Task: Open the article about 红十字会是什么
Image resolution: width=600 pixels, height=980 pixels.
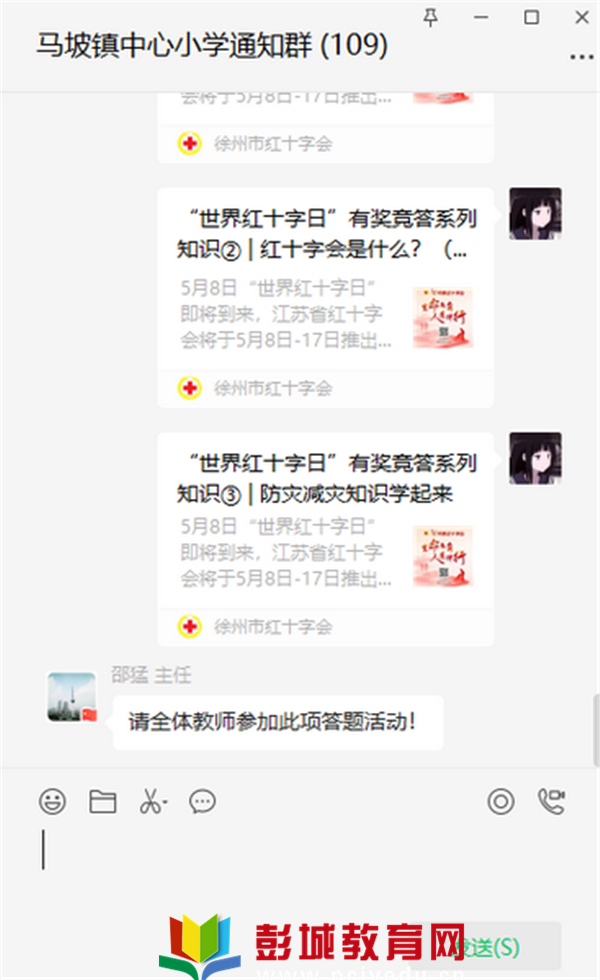Action: 325,232
